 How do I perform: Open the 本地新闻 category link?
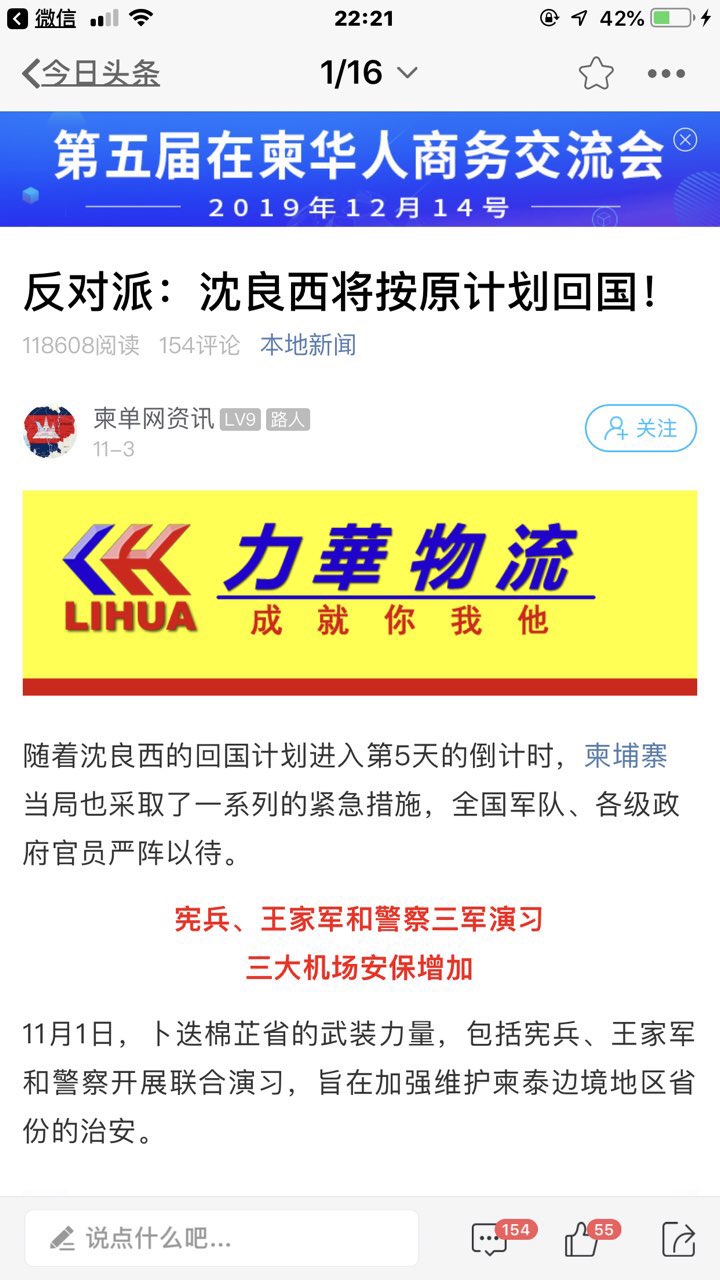(x=308, y=345)
